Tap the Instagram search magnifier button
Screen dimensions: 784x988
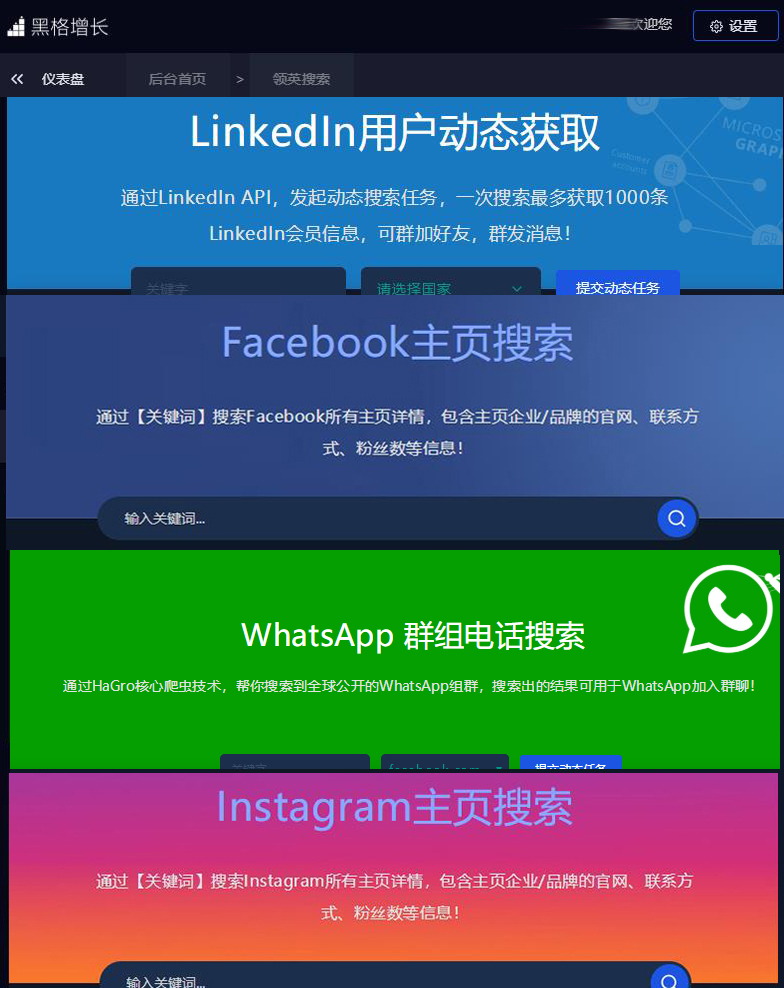pyautogui.click(x=669, y=979)
